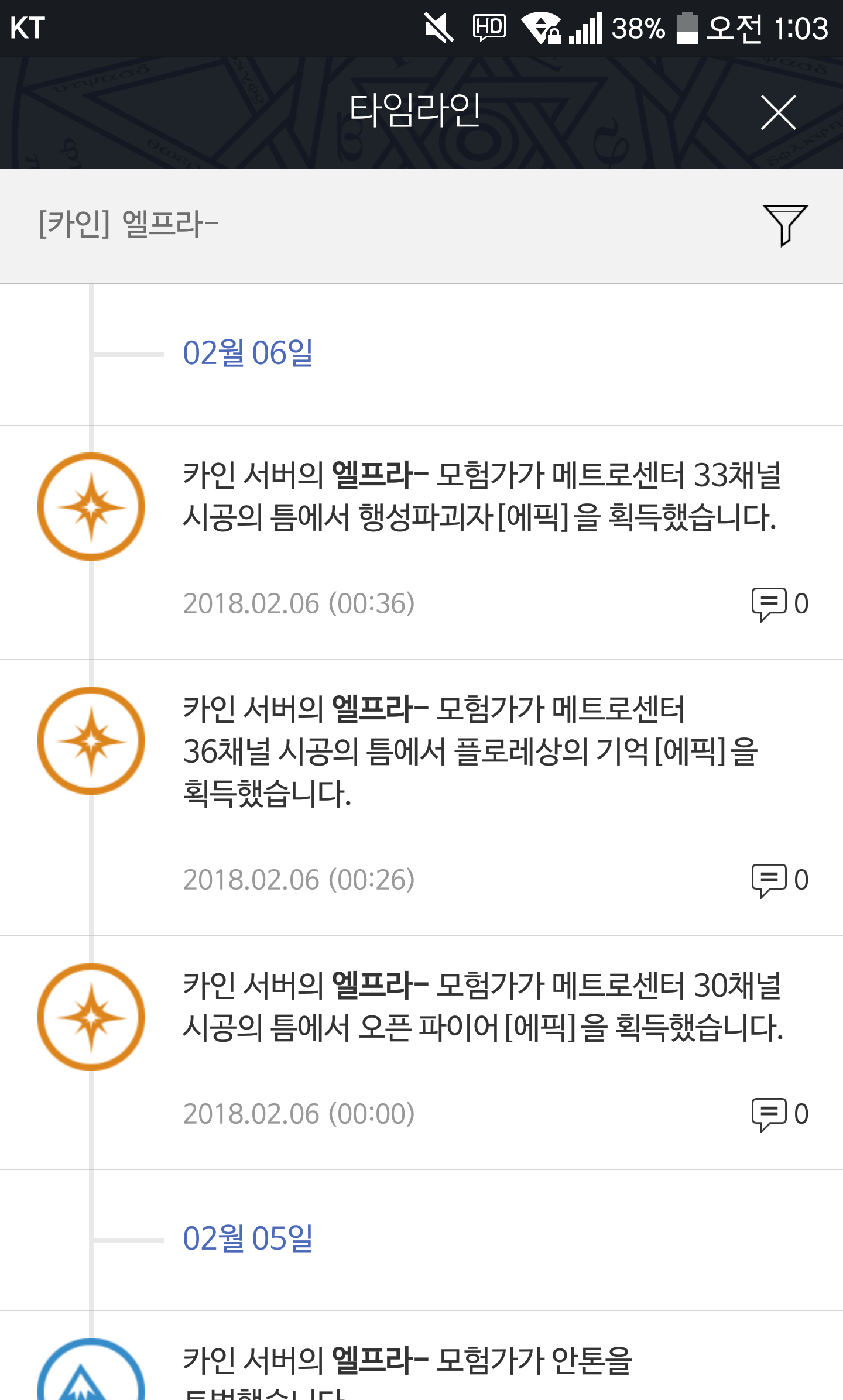Open comments on the 00:36 entry
The height and width of the screenshot is (1400, 843).
pos(780,603)
